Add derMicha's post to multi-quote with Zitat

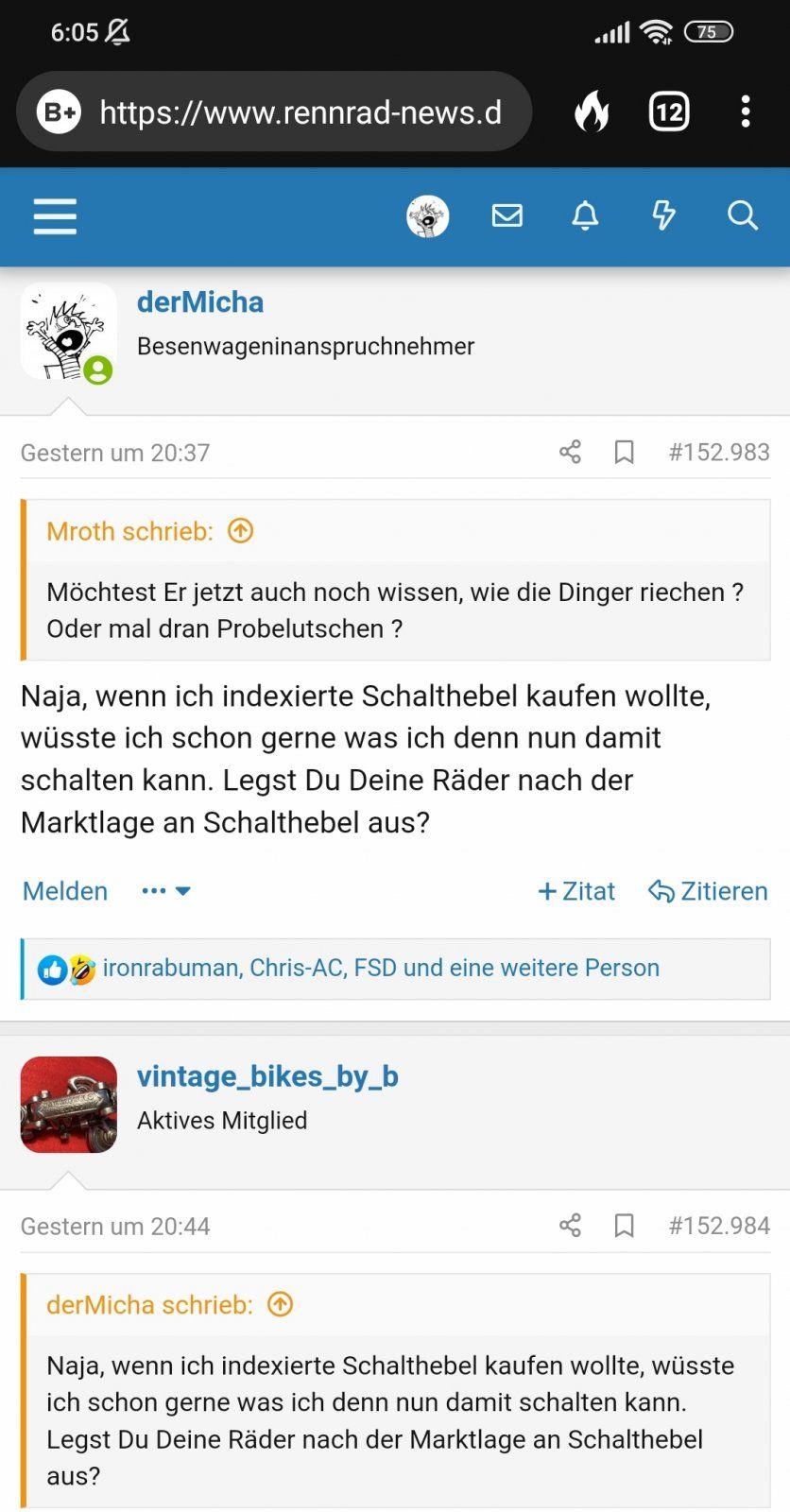pos(576,891)
